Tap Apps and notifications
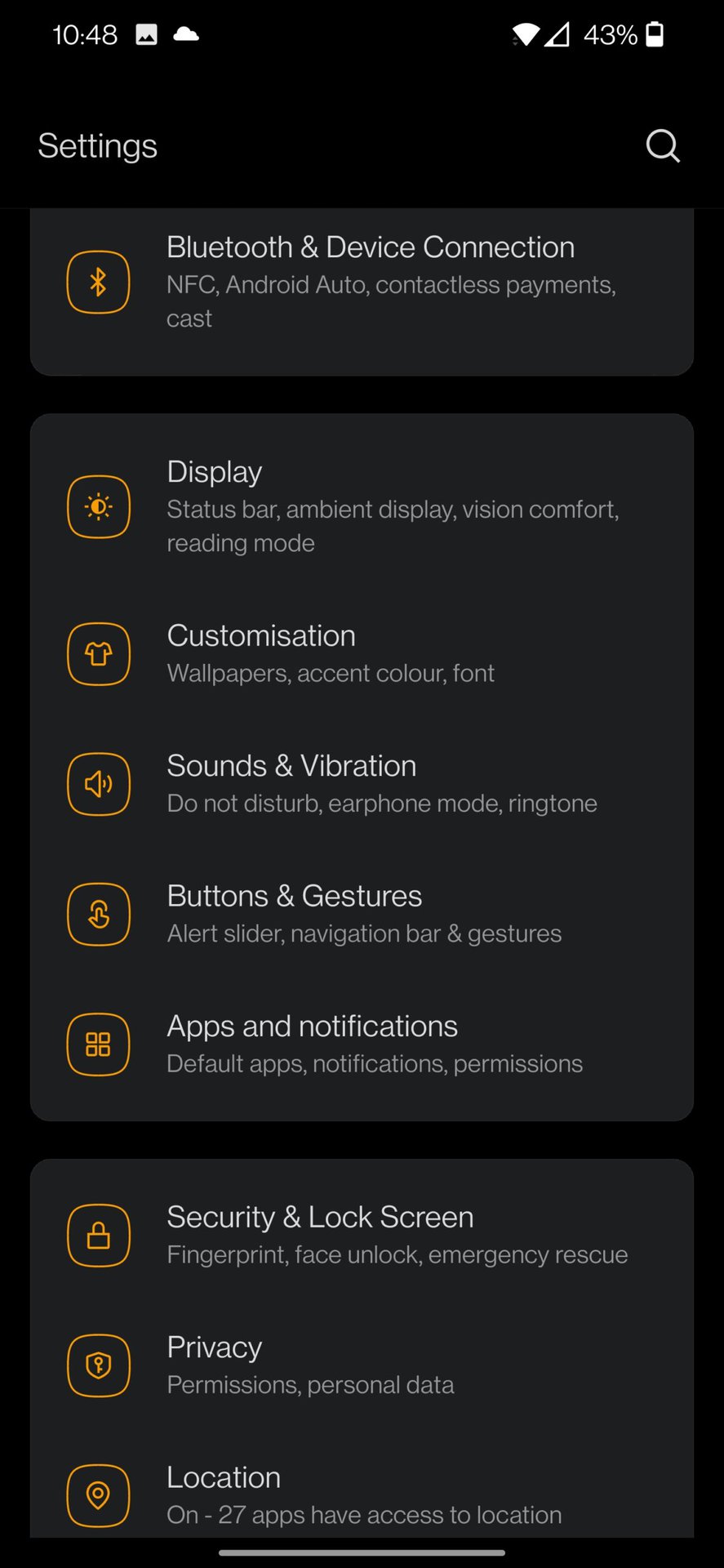This screenshot has width=724, height=1568. [x=370, y=1044]
